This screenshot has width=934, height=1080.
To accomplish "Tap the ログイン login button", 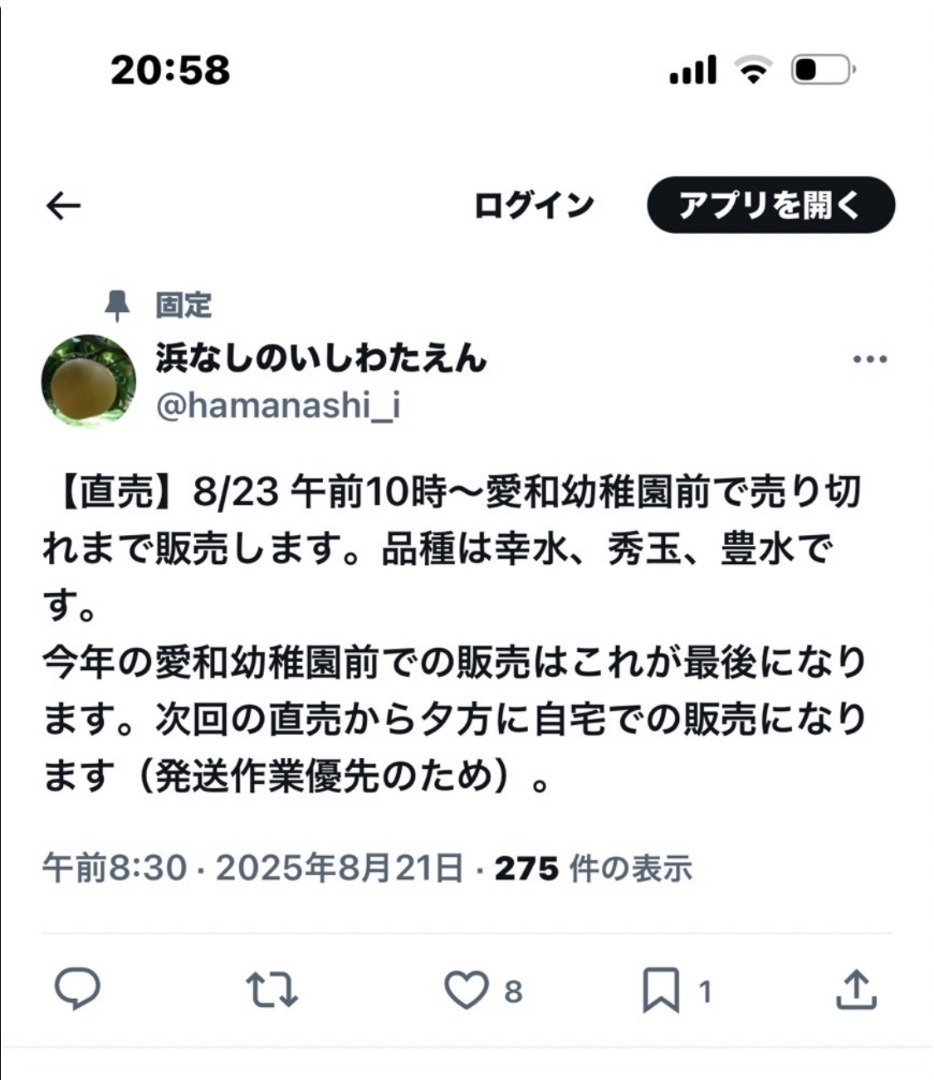I will click(534, 206).
